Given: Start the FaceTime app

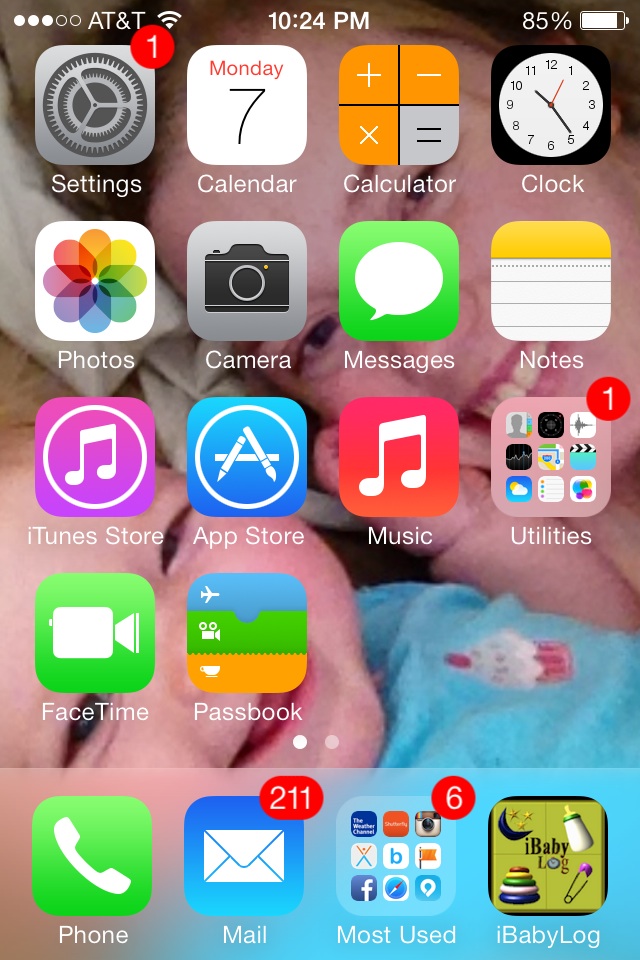Looking at the screenshot, I should 95,633.
